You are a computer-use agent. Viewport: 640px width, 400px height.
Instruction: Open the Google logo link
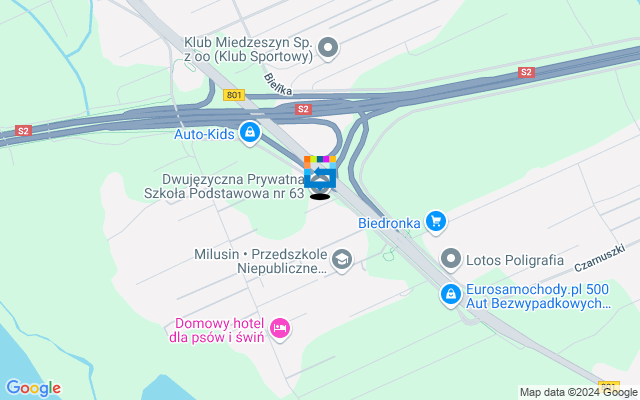(33, 388)
